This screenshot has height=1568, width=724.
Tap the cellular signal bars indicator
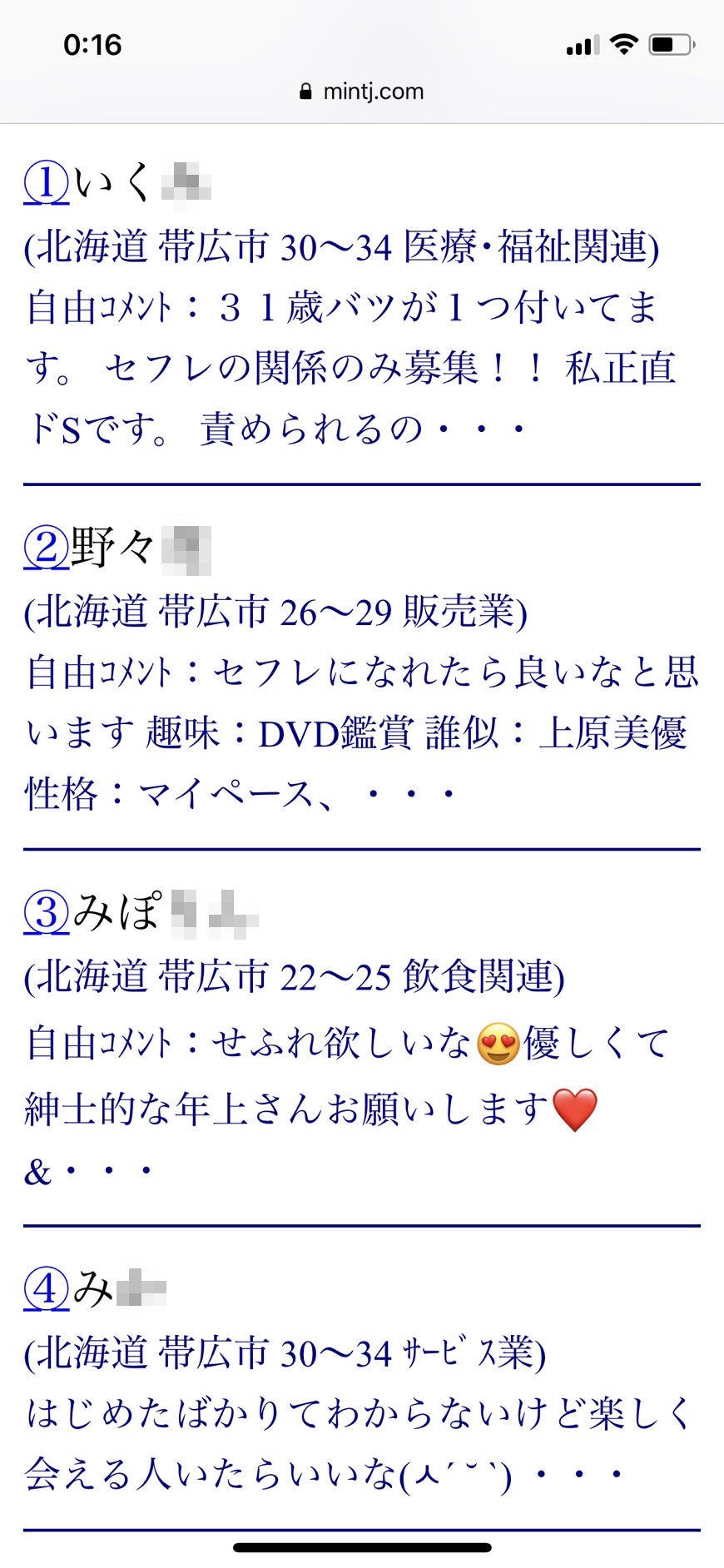tap(583, 46)
